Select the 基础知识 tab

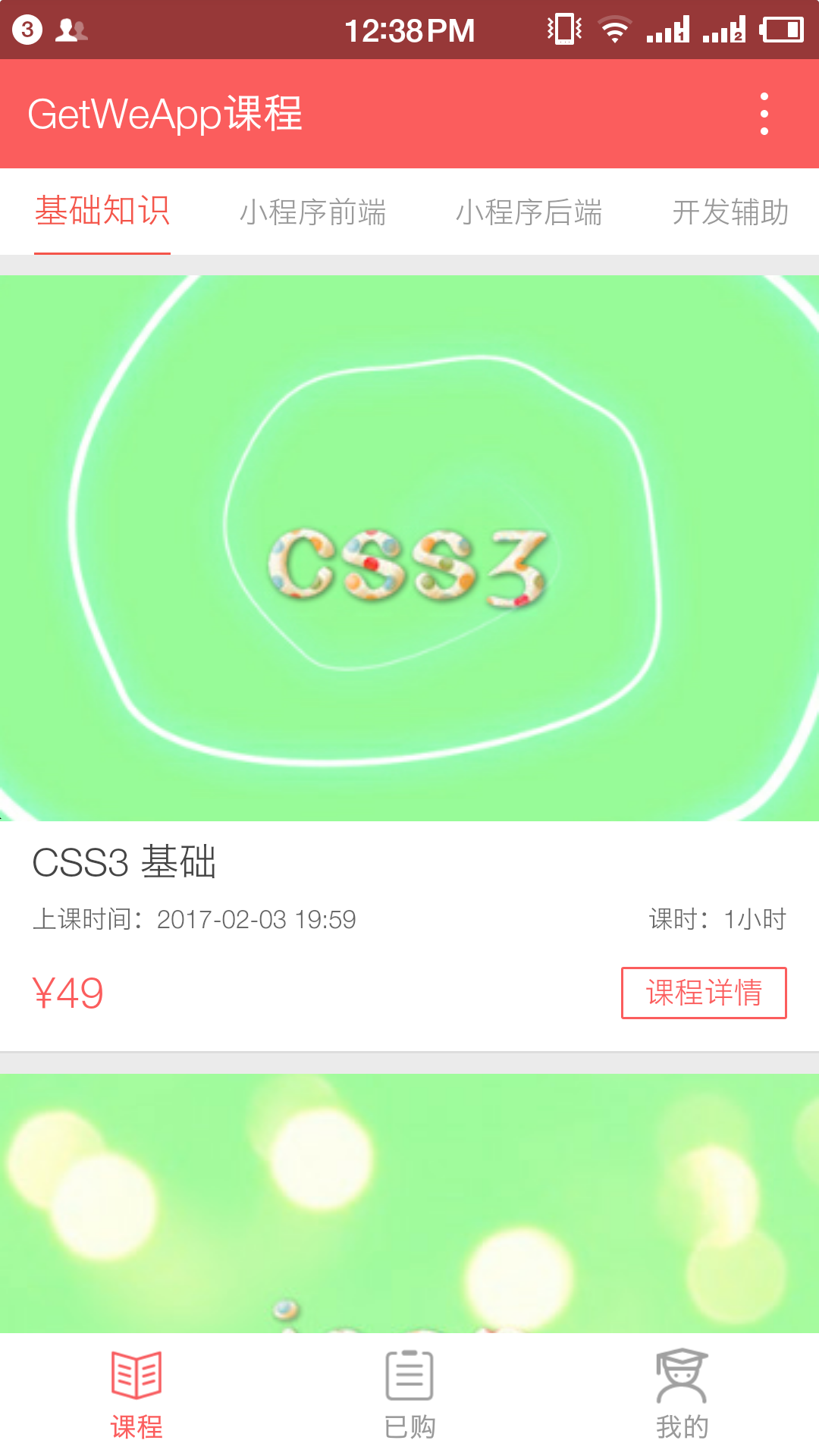coord(102,212)
